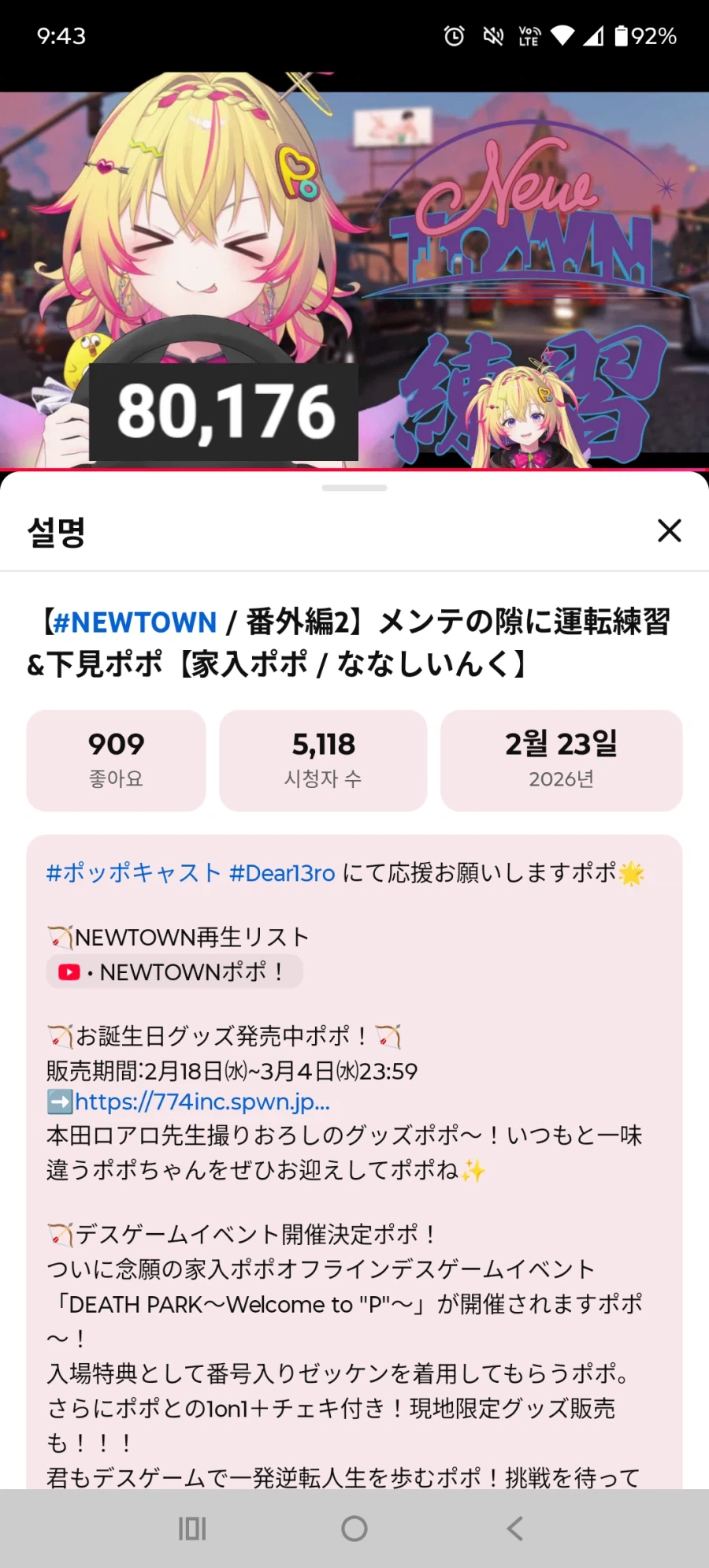Open the NEWTOWNポポ！ playlist chip
Image resolution: width=709 pixels, height=1568 pixels.
175,972
